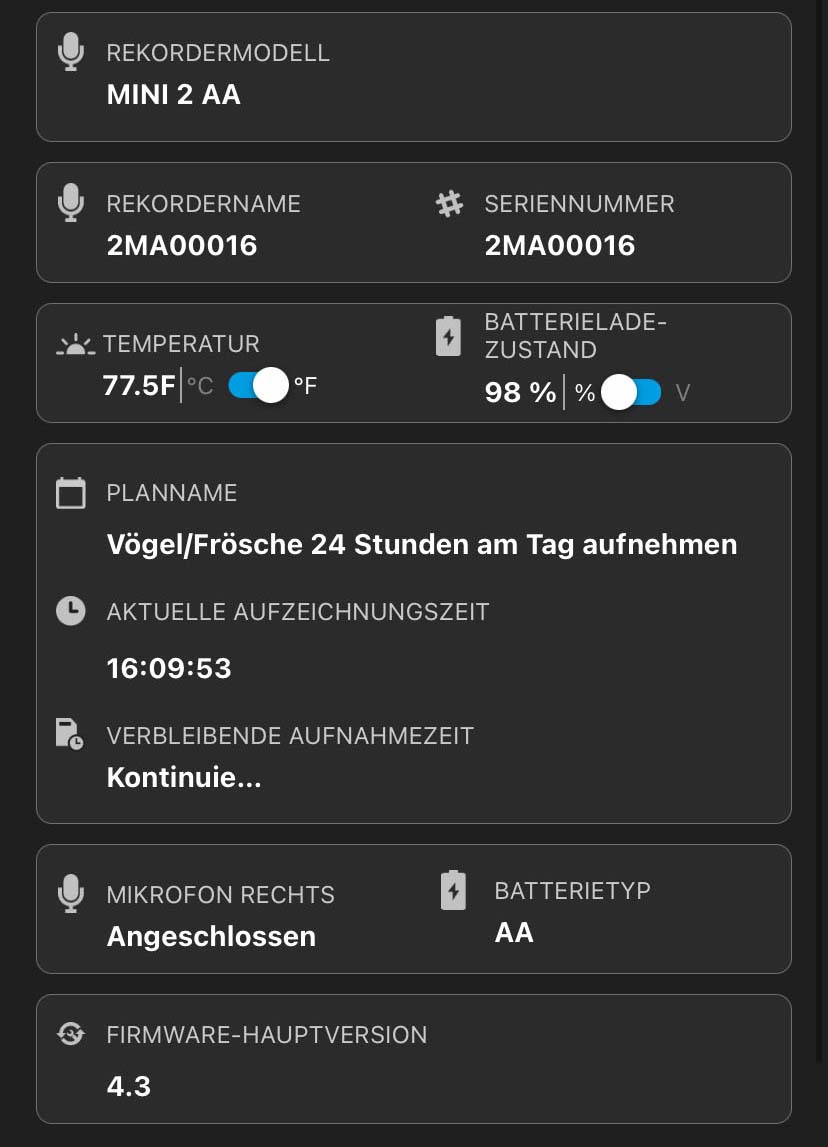
Task: Click the file-clock icon beside VERBLEIBENDE AUFNAHMEZEIT
Action: pyautogui.click(x=70, y=734)
